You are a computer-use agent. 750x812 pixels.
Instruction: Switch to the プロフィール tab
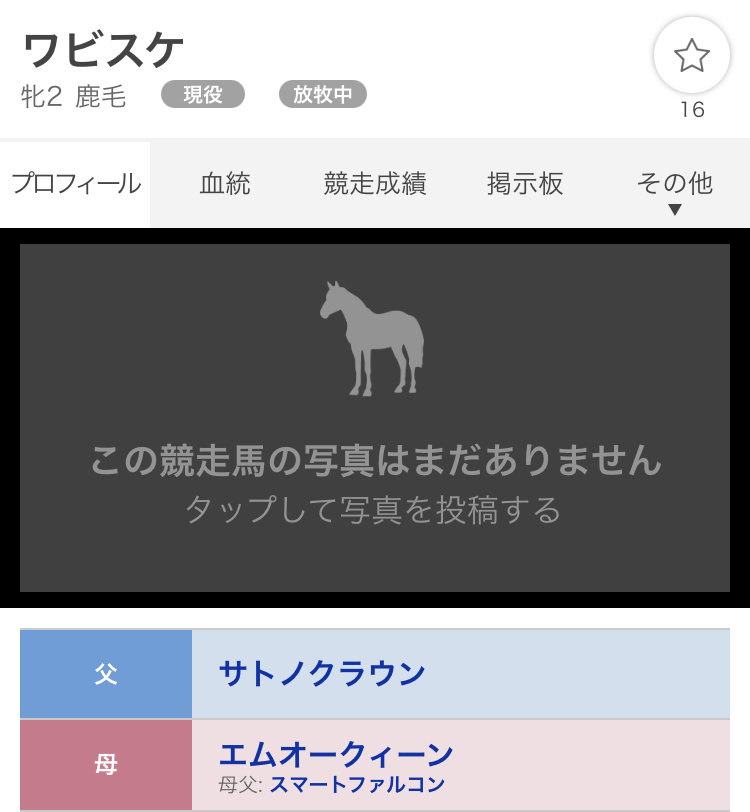coord(76,184)
